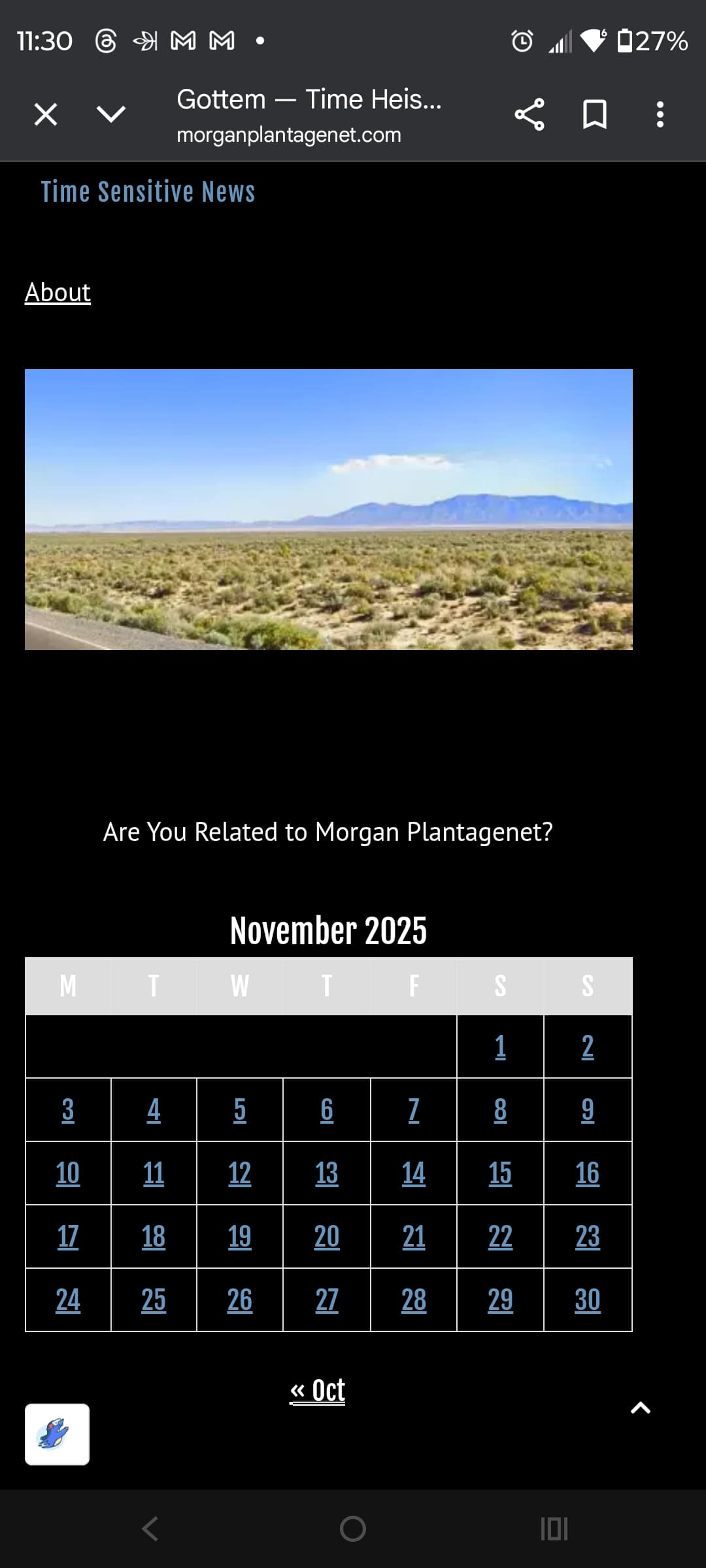The width and height of the screenshot is (706, 1568).
Task: Open posts from November 30
Action: tap(587, 1300)
